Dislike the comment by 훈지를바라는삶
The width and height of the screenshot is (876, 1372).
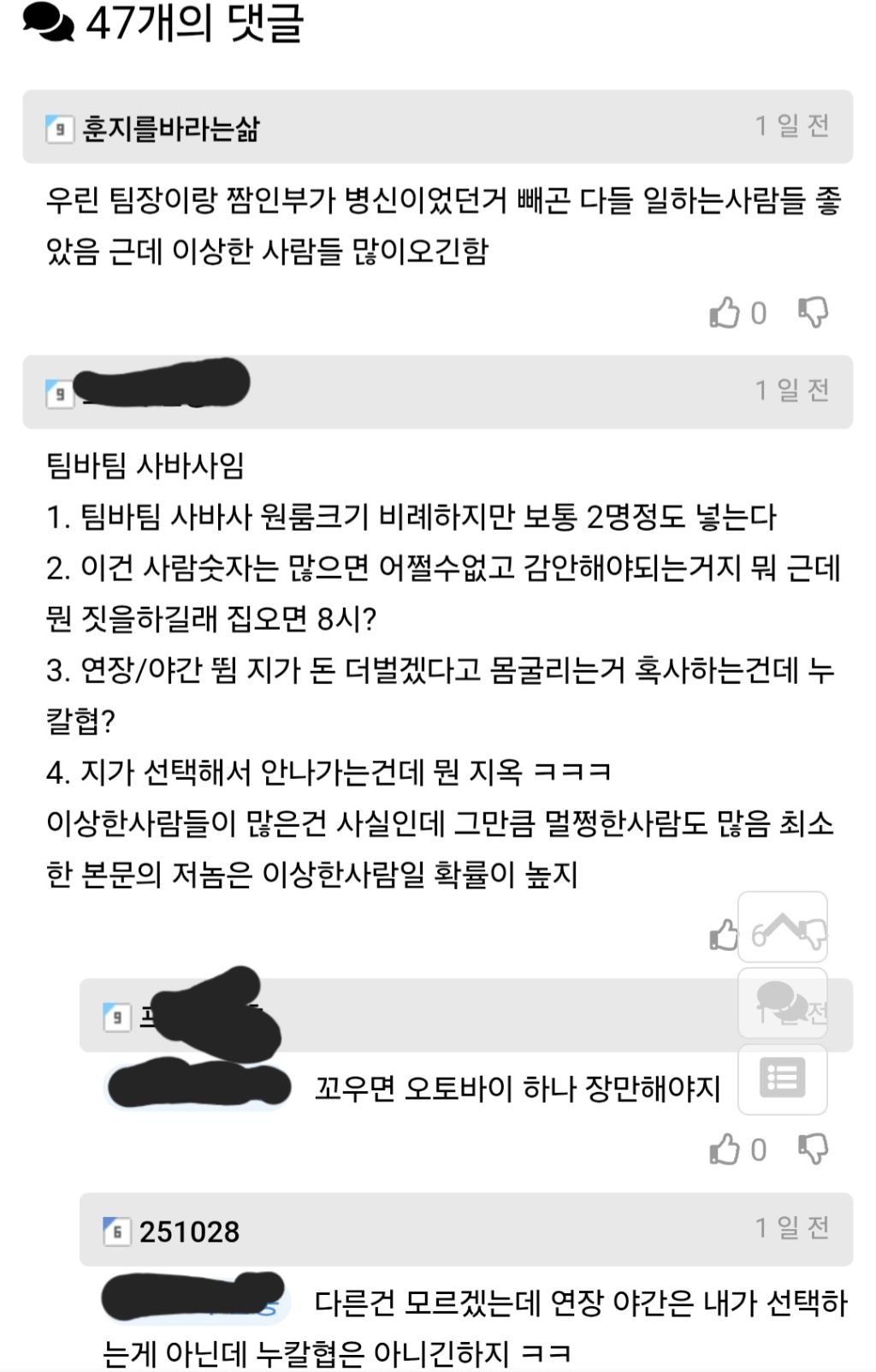[x=813, y=313]
